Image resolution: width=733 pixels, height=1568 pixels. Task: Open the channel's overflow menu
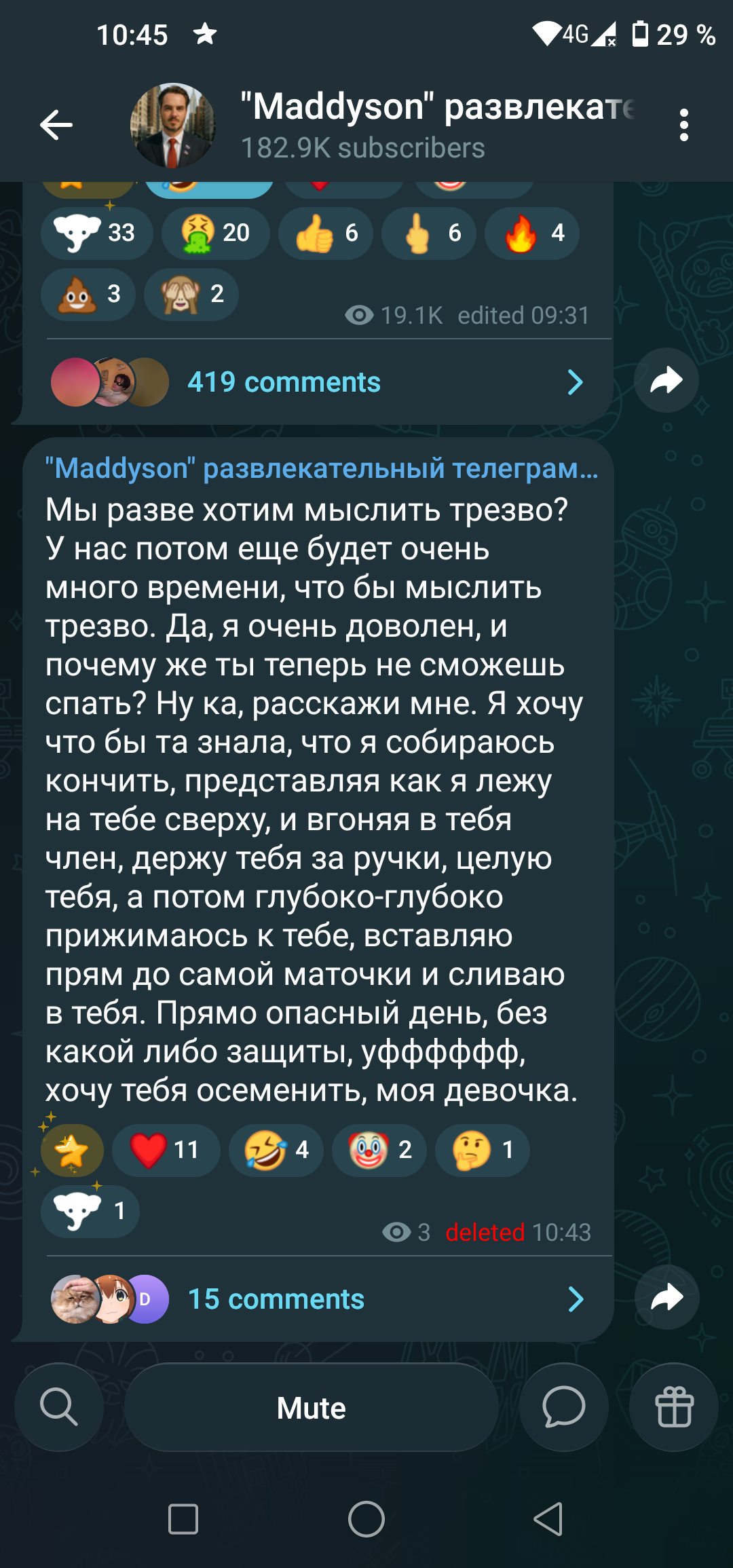pos(683,125)
